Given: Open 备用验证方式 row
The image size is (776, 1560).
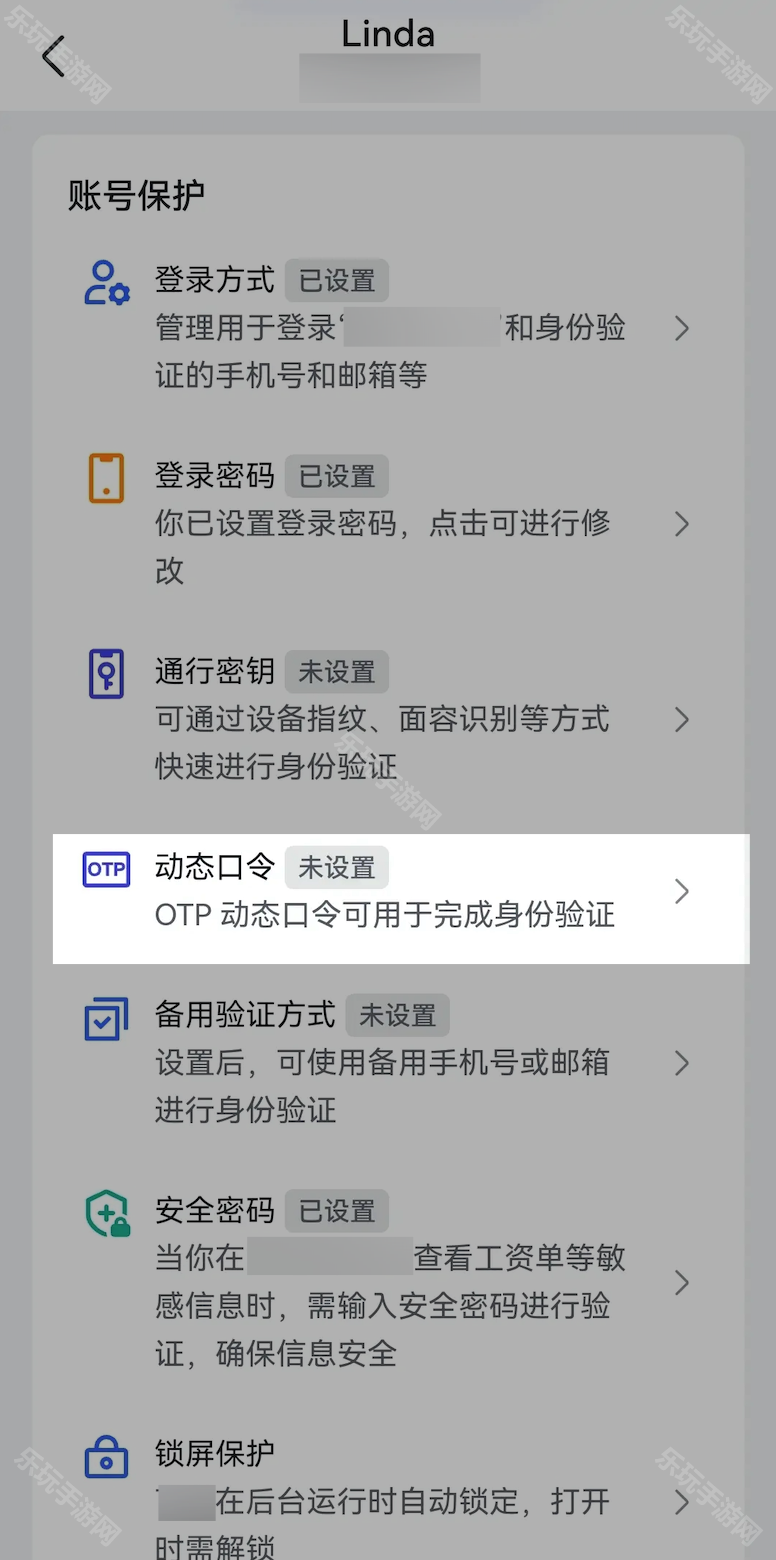Looking at the screenshot, I should tap(388, 1062).
